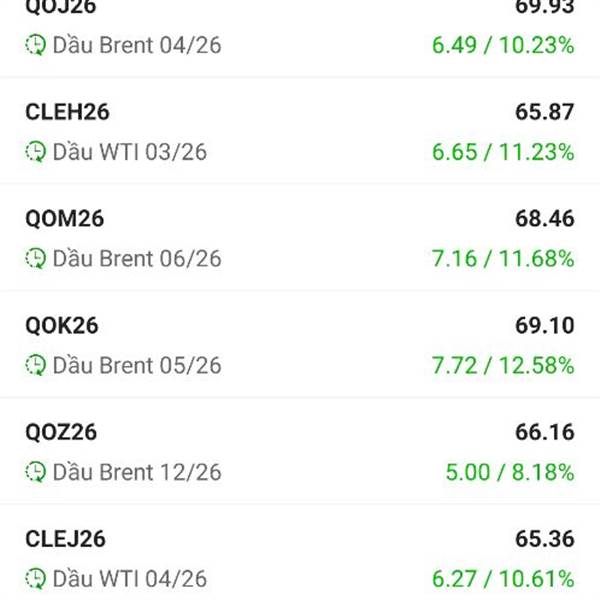This screenshot has height=600, width=600.
Task: Show CLEJ26 Dầu WTI 04/26 details
Action: tap(300, 558)
